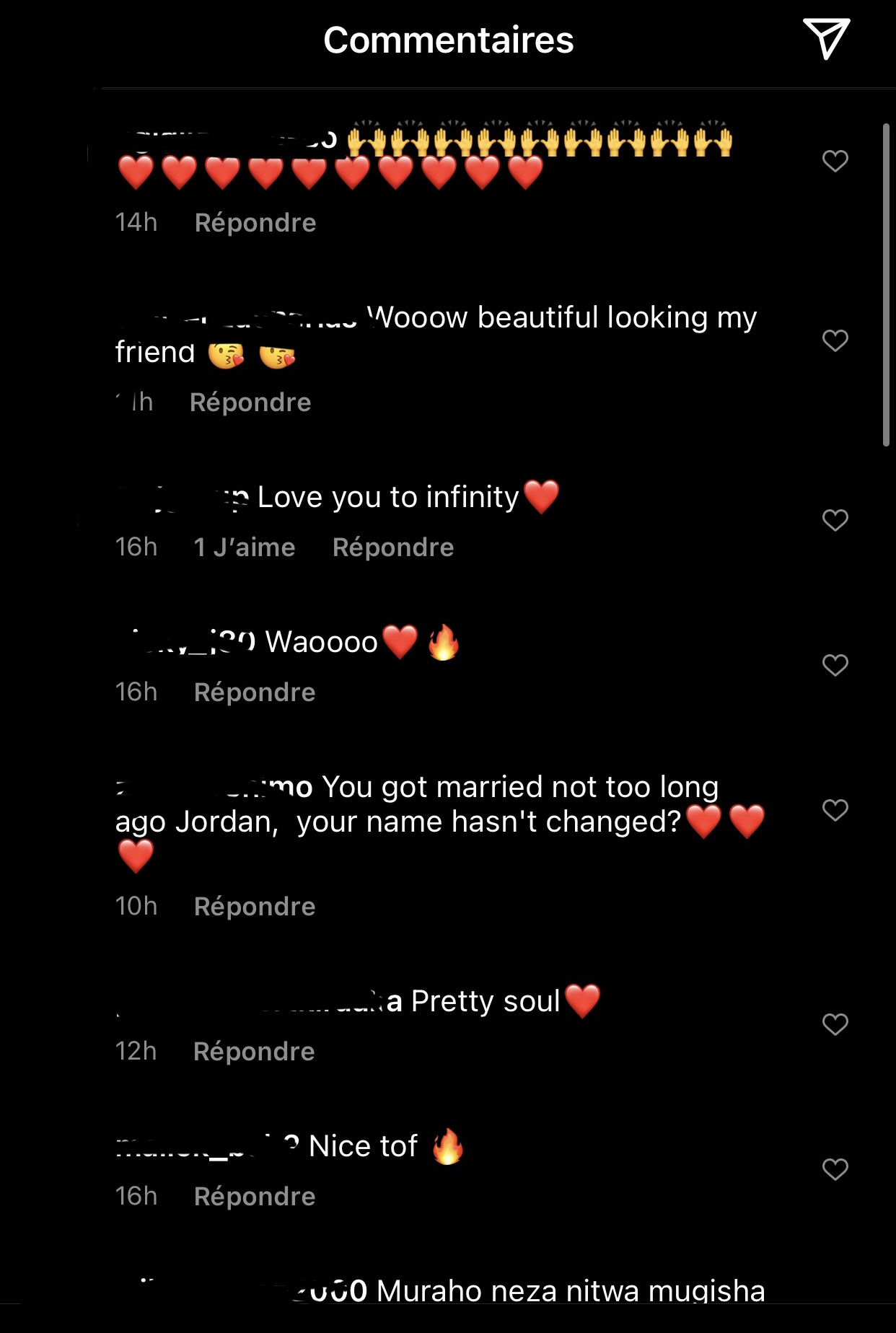Like the 'You got married' comment
This screenshot has height=1333, width=896.
(835, 809)
